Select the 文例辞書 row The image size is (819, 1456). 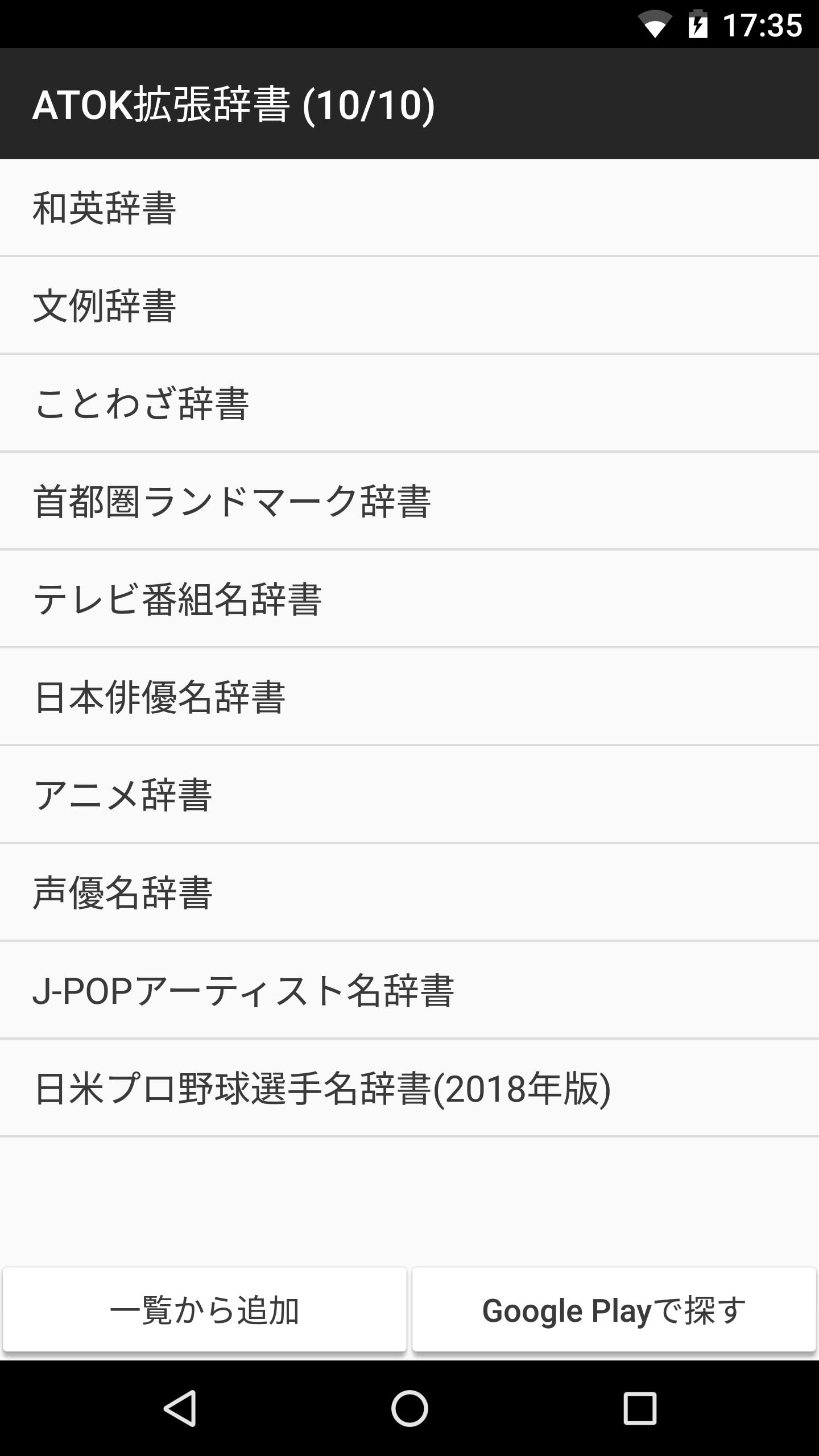click(409, 306)
